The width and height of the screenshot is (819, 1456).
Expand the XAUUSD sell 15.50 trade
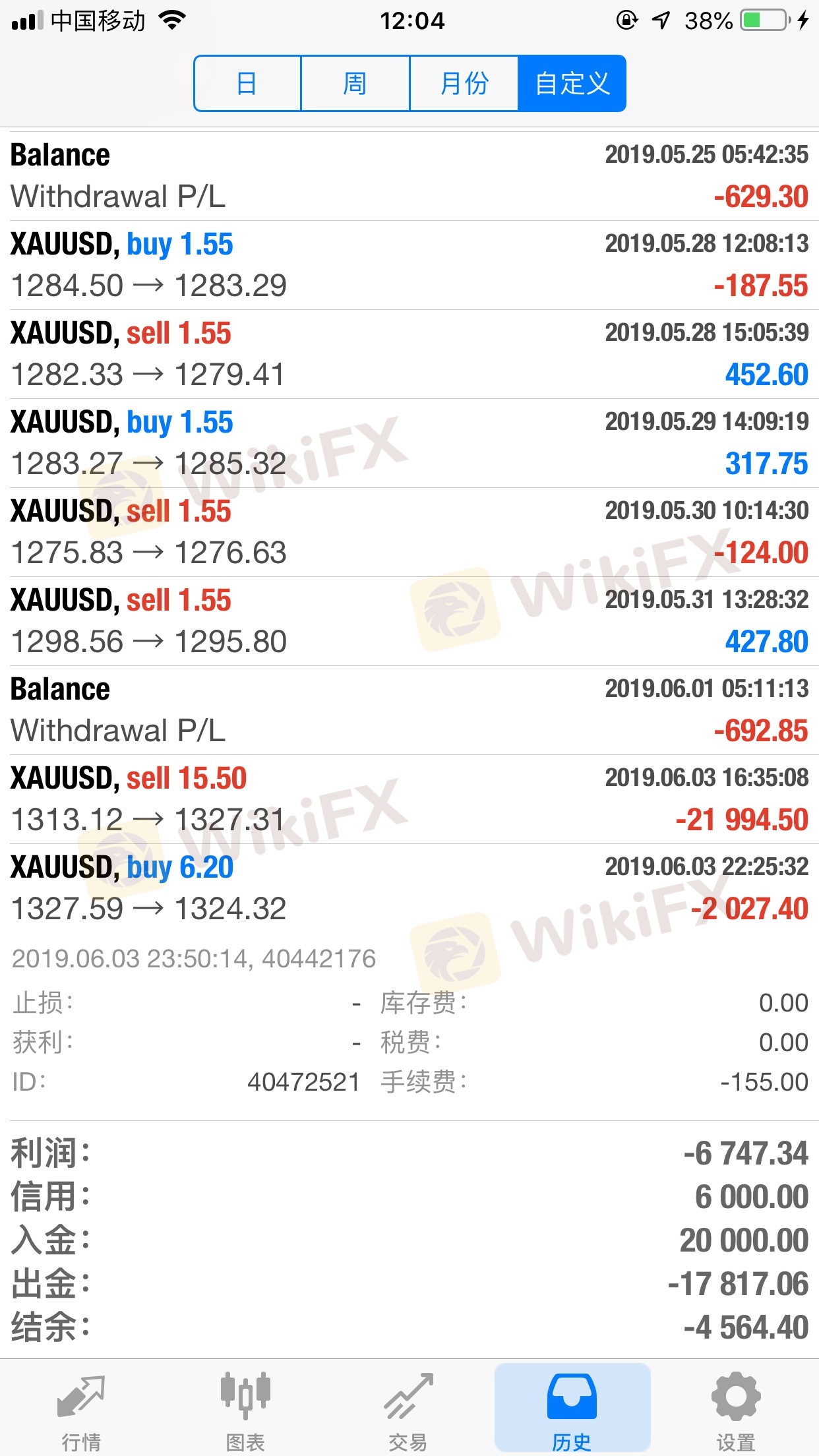coord(409,799)
